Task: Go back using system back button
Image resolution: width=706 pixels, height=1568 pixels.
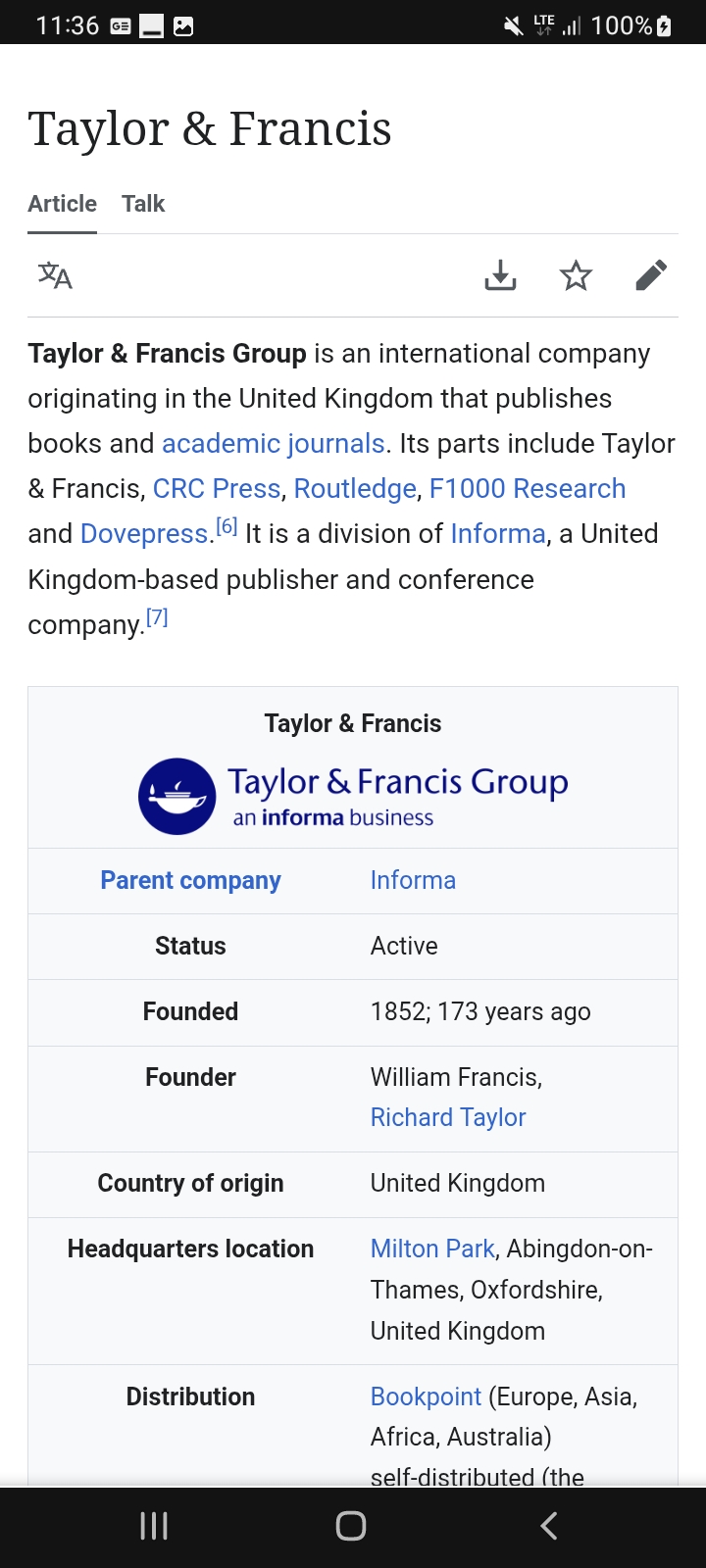Action: pos(549,1526)
